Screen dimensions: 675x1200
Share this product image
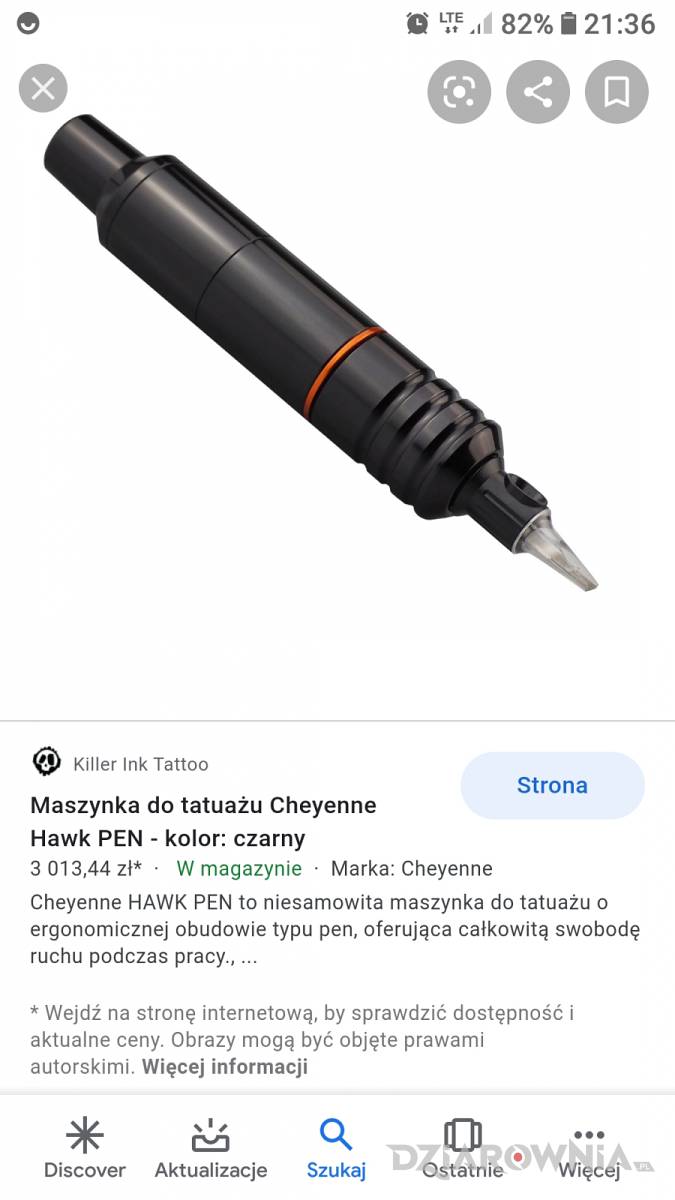(538, 93)
